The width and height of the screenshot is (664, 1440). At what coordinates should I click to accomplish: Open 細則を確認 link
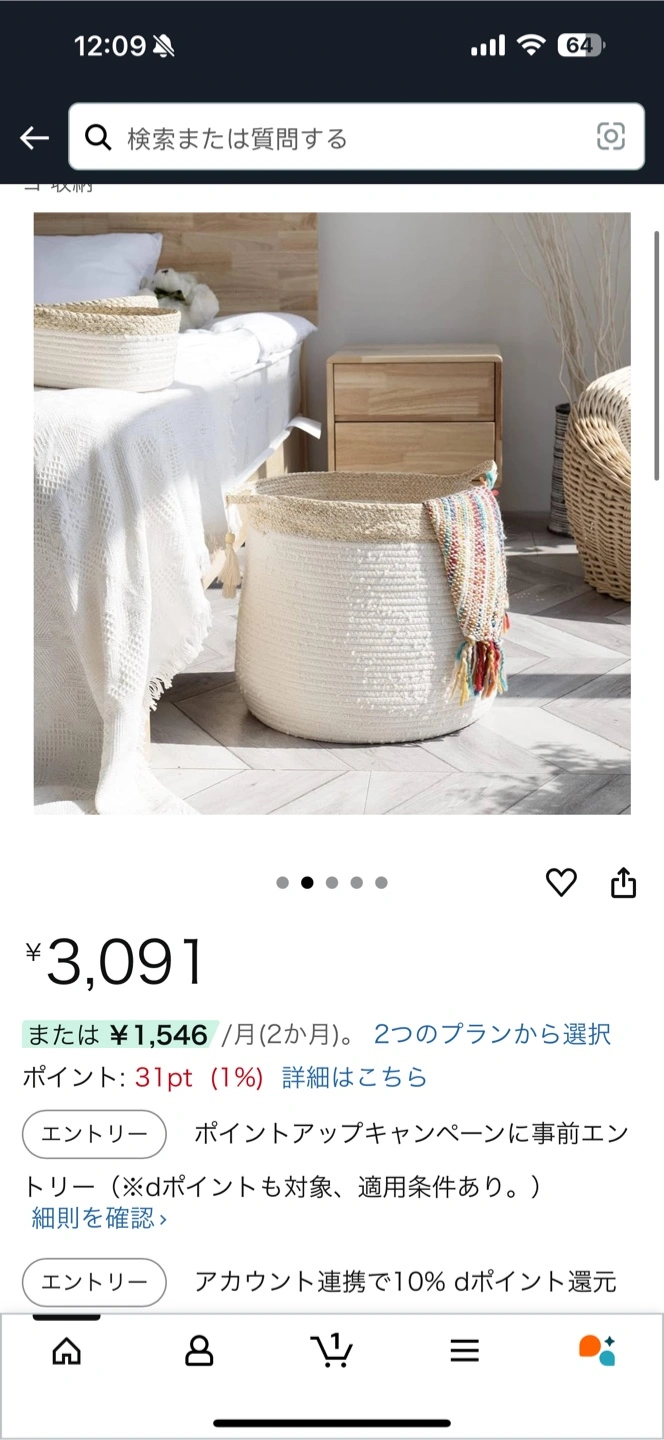(x=99, y=1218)
